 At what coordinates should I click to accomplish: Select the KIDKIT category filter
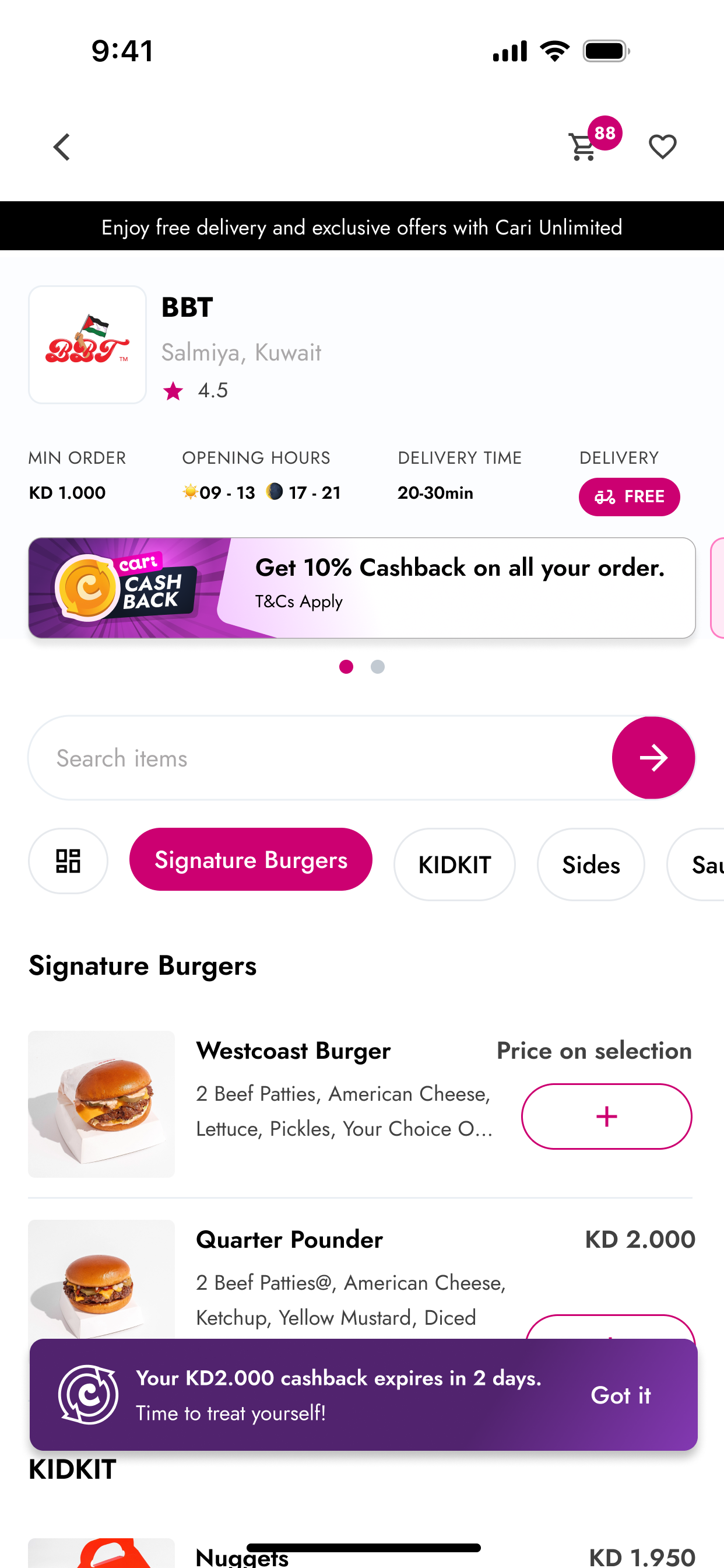click(454, 864)
